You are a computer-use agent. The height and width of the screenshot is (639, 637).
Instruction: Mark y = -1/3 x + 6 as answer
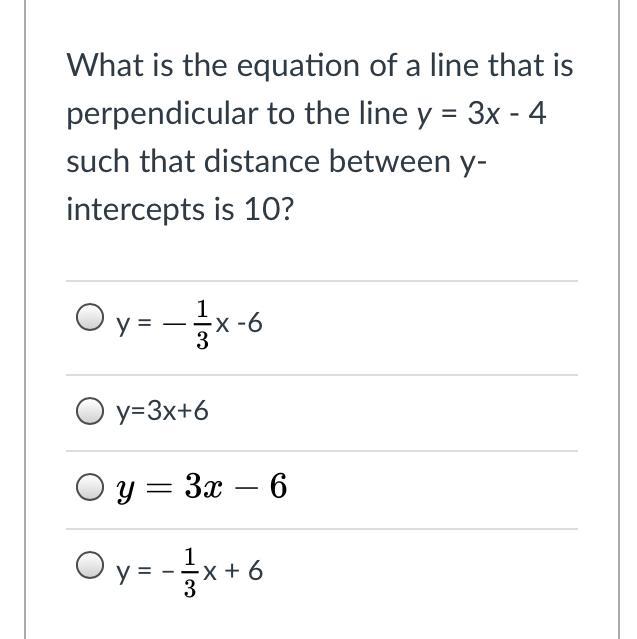click(x=89, y=565)
